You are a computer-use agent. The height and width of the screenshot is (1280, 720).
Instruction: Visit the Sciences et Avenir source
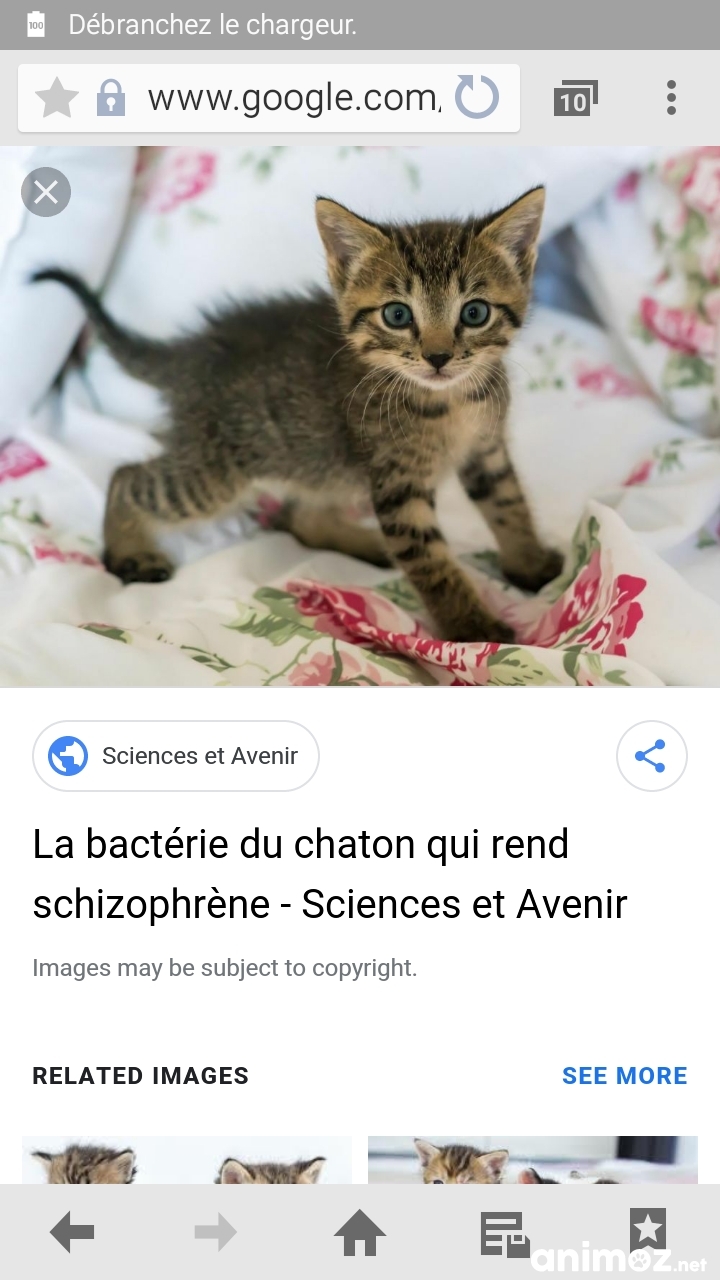(176, 756)
